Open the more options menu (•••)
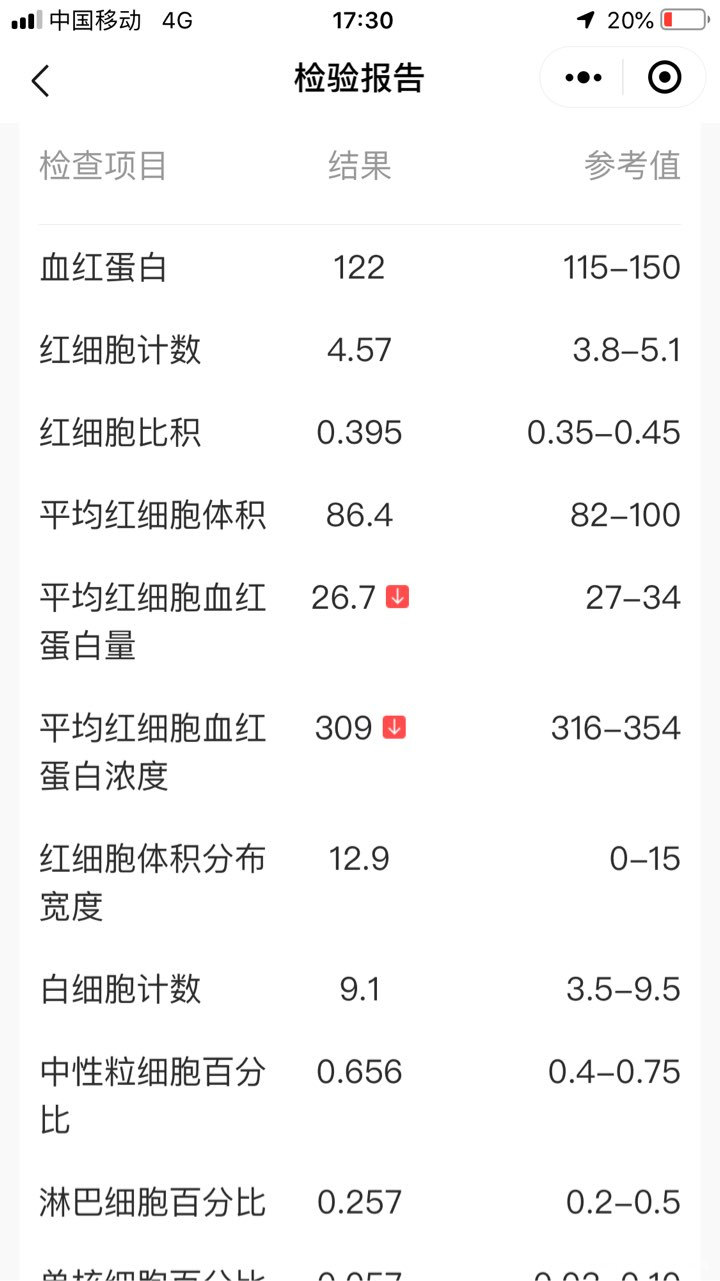This screenshot has width=720, height=1281. 581,77
